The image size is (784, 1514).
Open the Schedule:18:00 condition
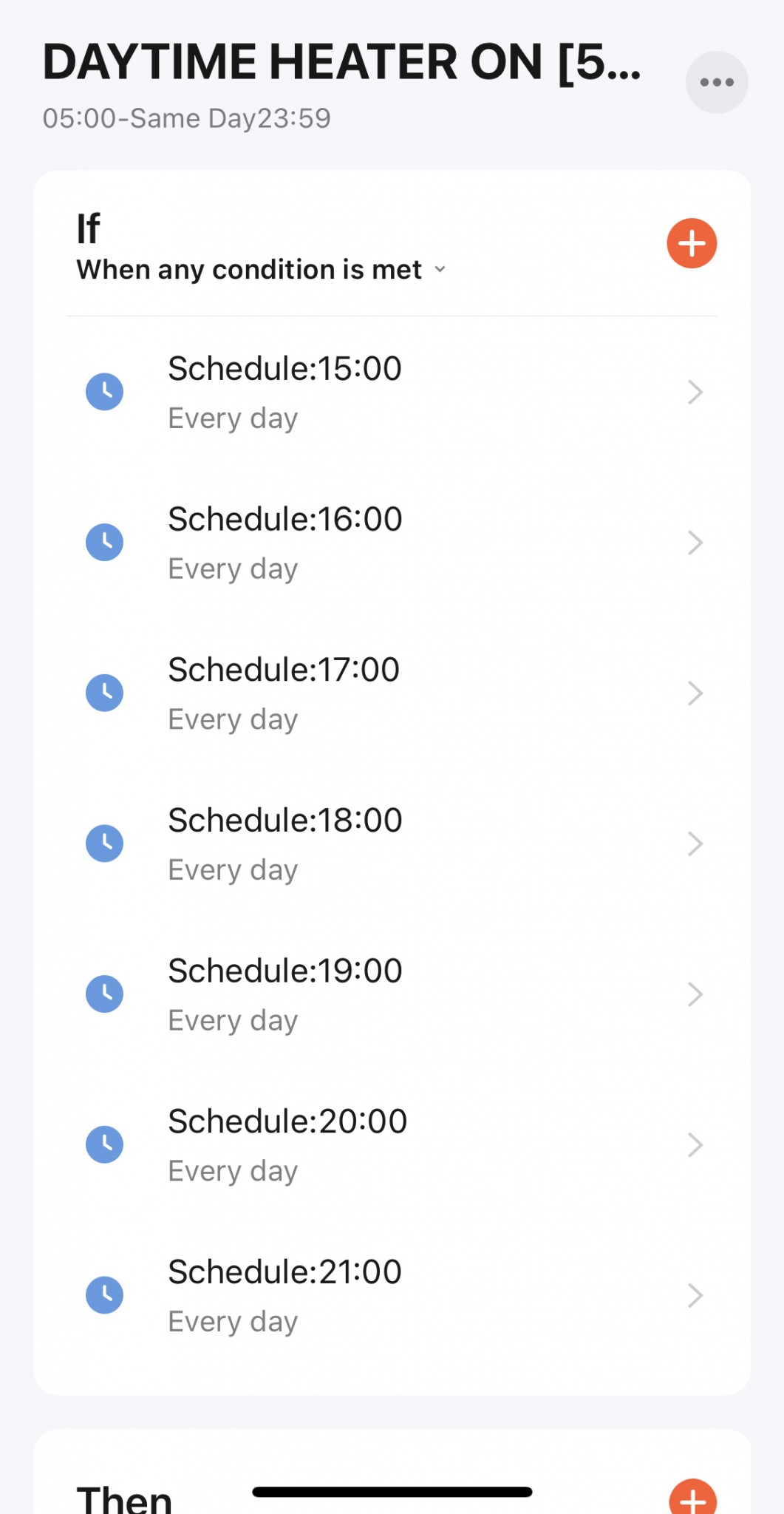392,844
